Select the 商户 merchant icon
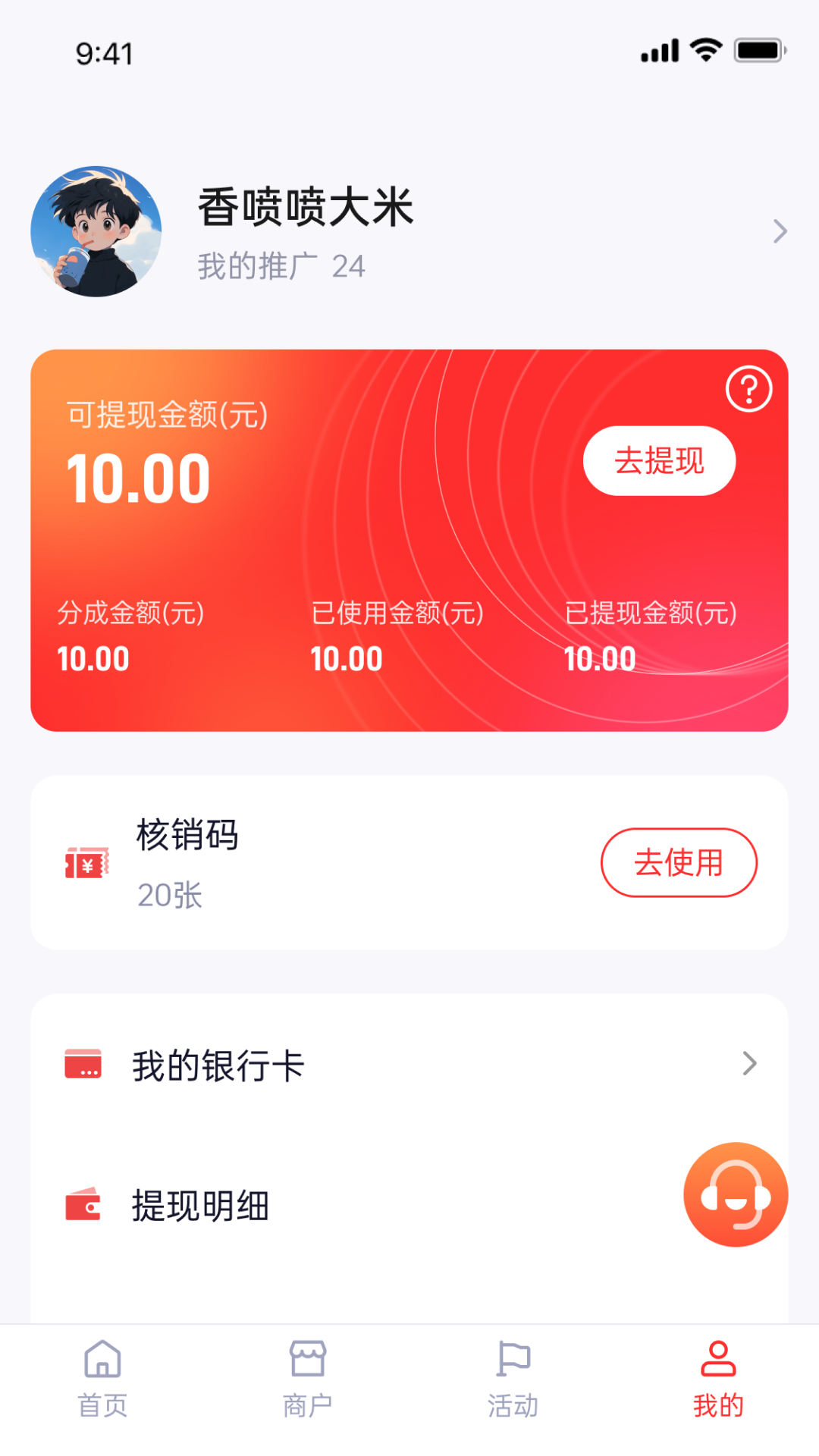819x1456 pixels. click(x=307, y=1361)
